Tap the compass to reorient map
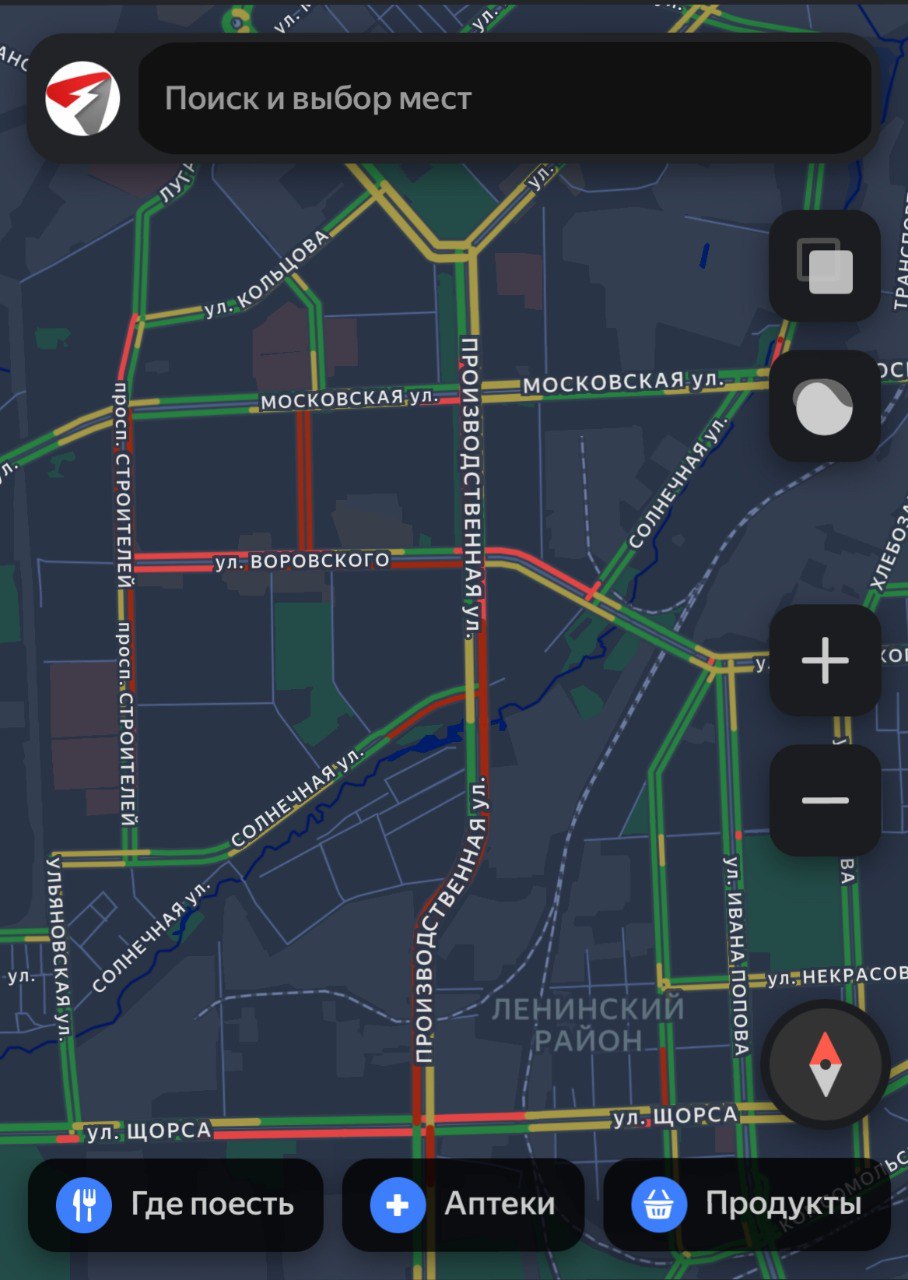Screen dimensions: 908x1280 (x=825, y=1064)
